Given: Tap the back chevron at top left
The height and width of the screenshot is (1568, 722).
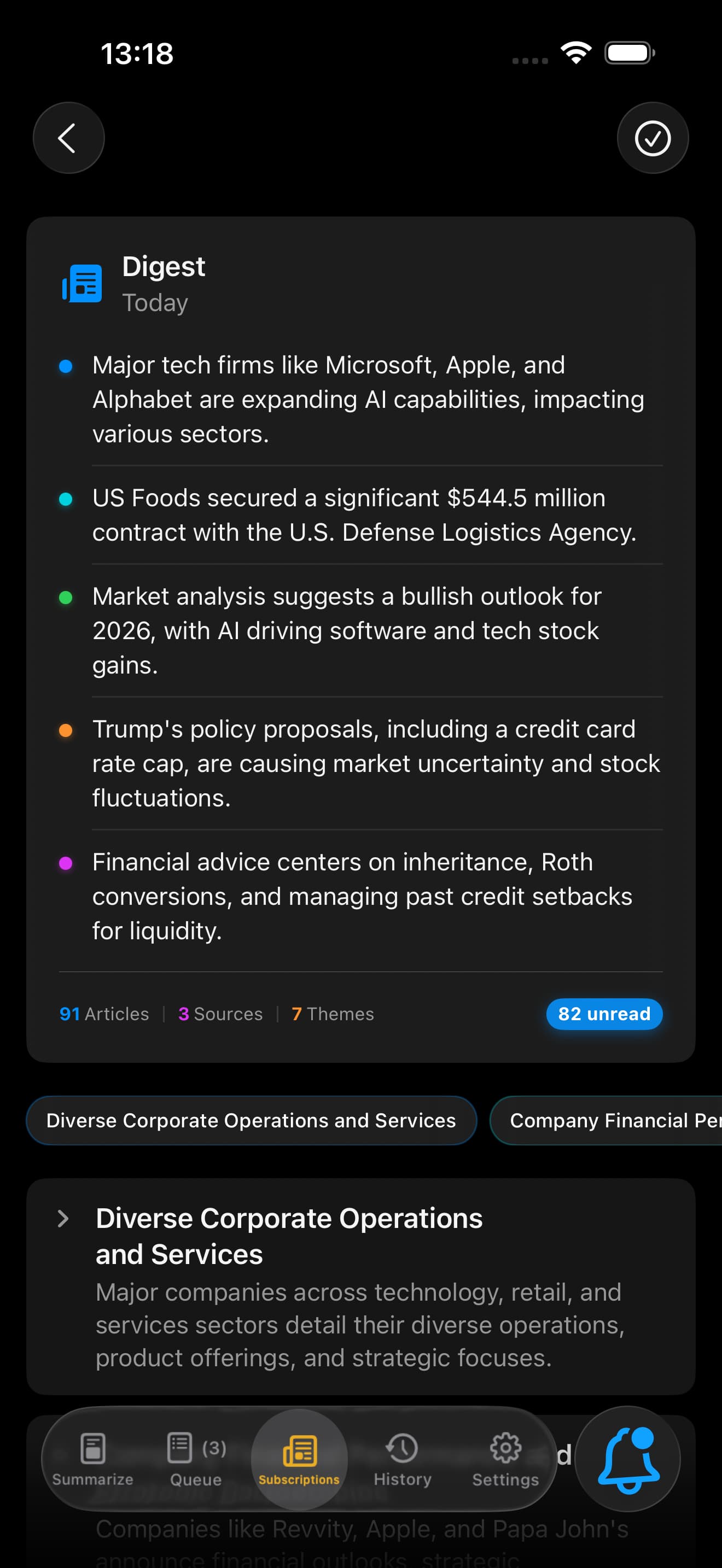Looking at the screenshot, I should pyautogui.click(x=68, y=138).
